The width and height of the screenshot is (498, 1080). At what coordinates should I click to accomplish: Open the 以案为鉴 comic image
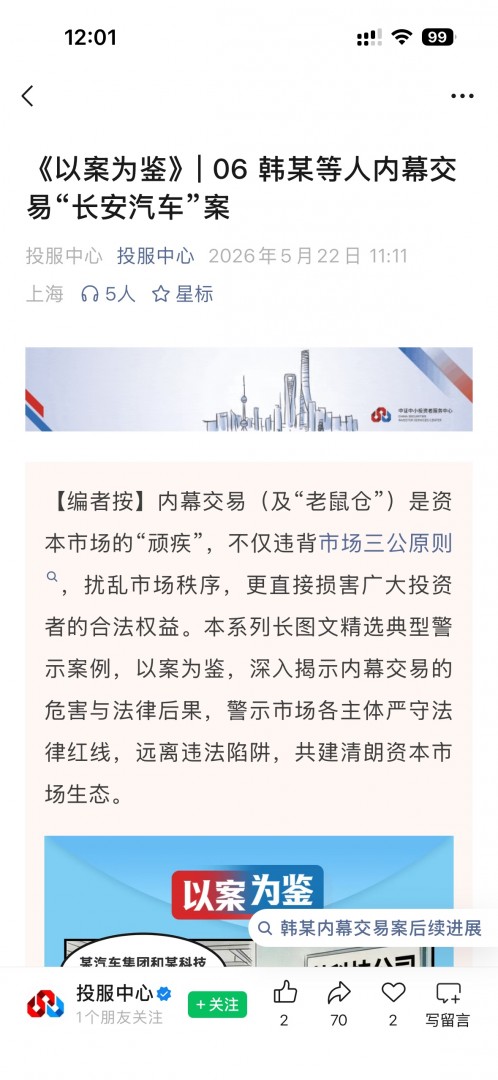pos(249,901)
